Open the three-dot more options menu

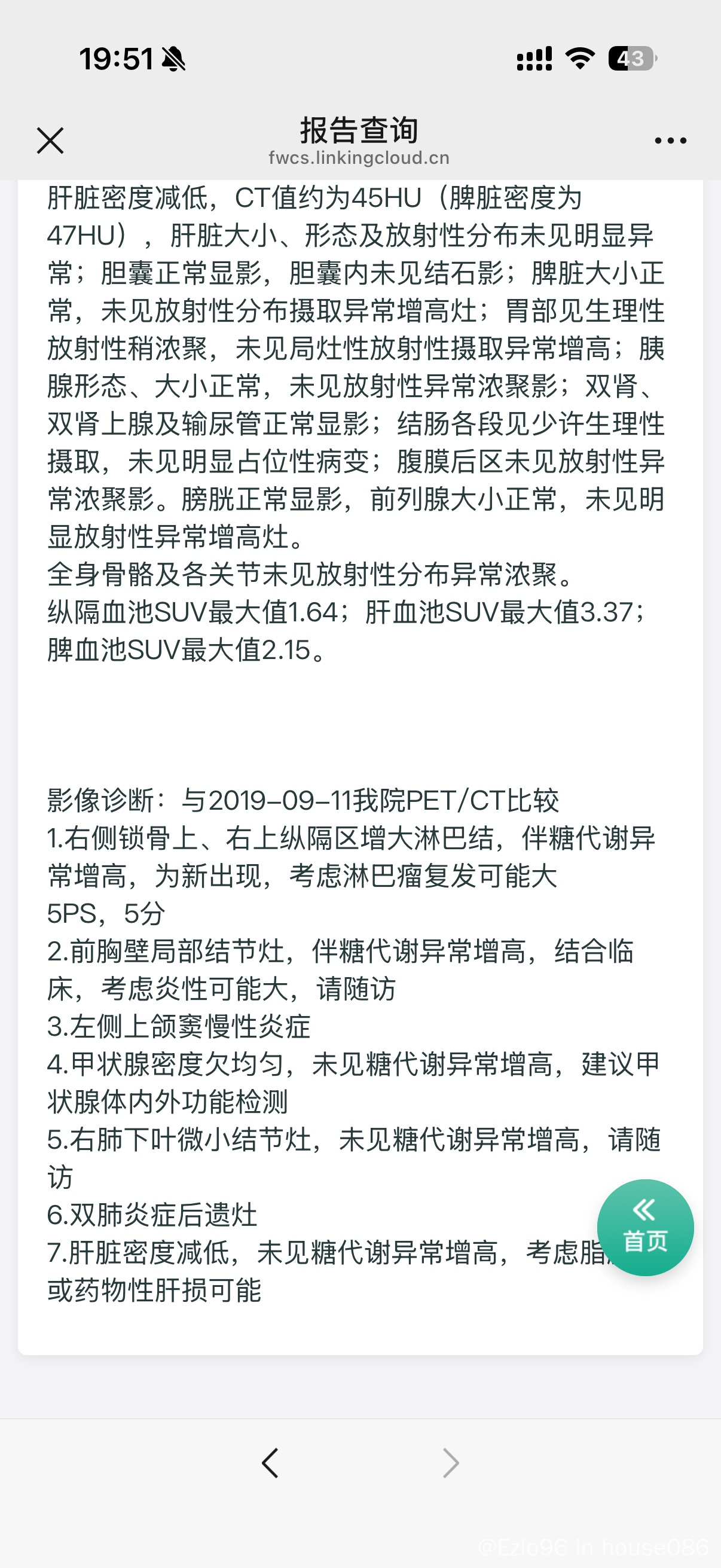670,141
